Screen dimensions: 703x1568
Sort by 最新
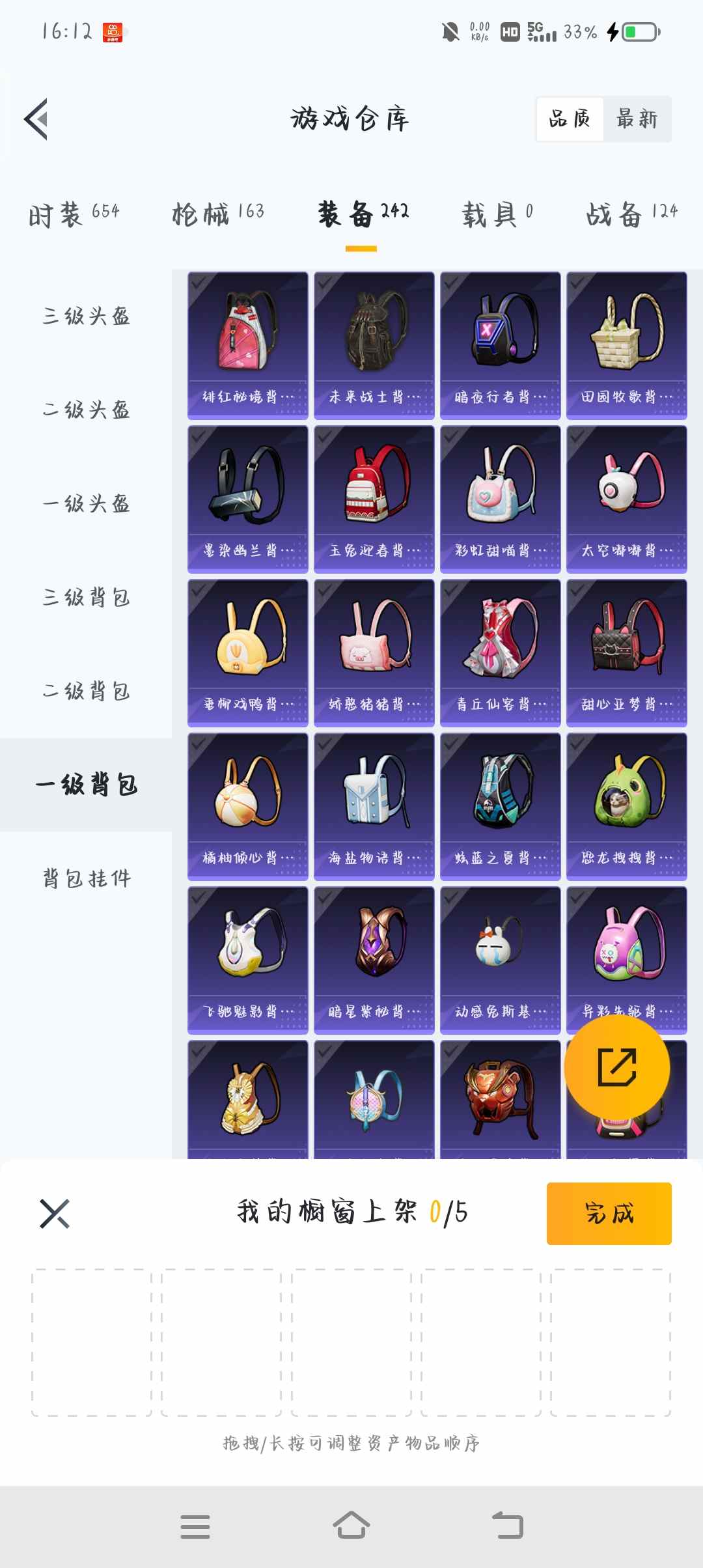pos(637,119)
